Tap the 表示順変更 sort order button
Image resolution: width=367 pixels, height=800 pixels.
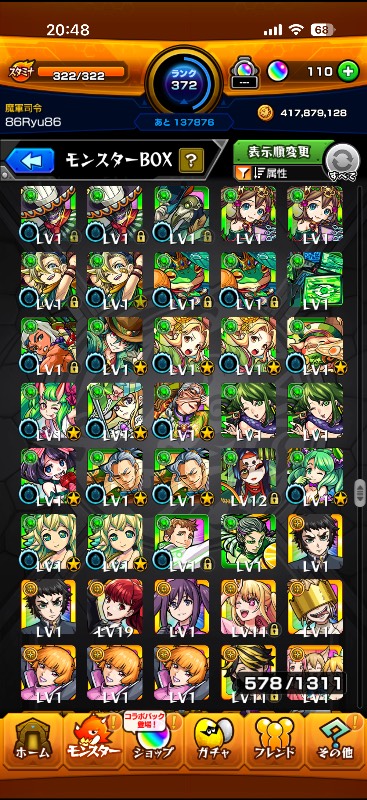[279, 152]
